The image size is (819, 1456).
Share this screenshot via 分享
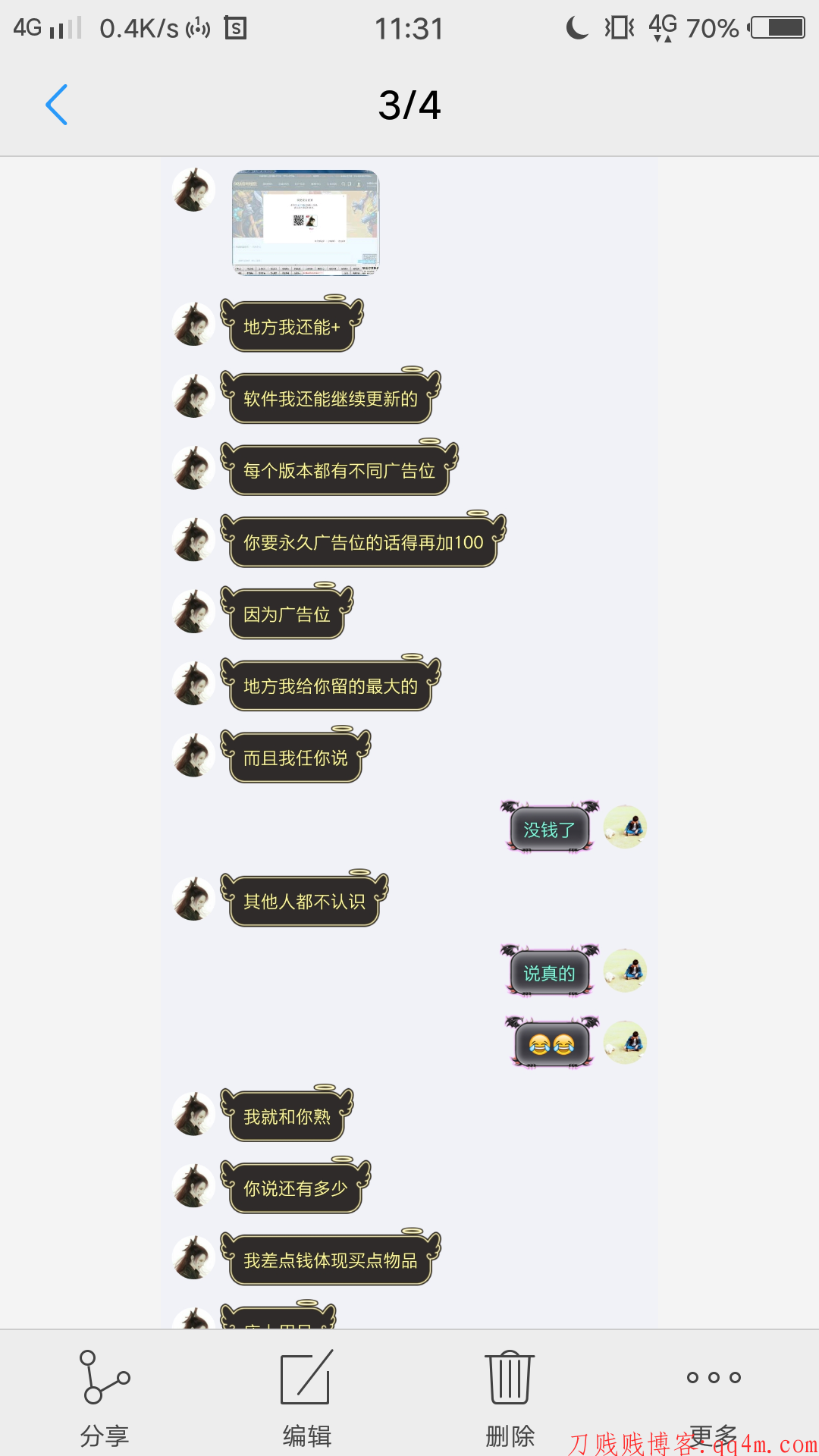(x=105, y=1397)
